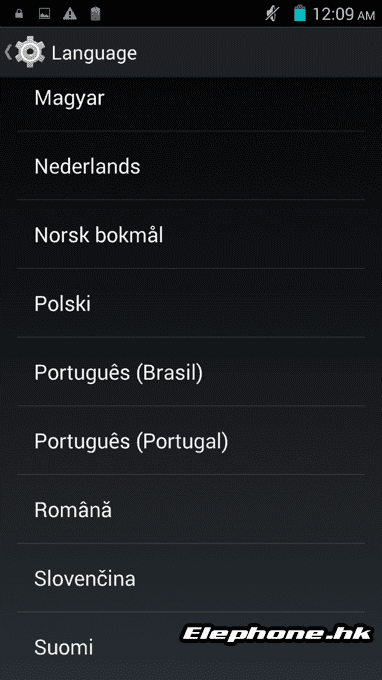Choose Nederlands from the language list

click(191, 165)
